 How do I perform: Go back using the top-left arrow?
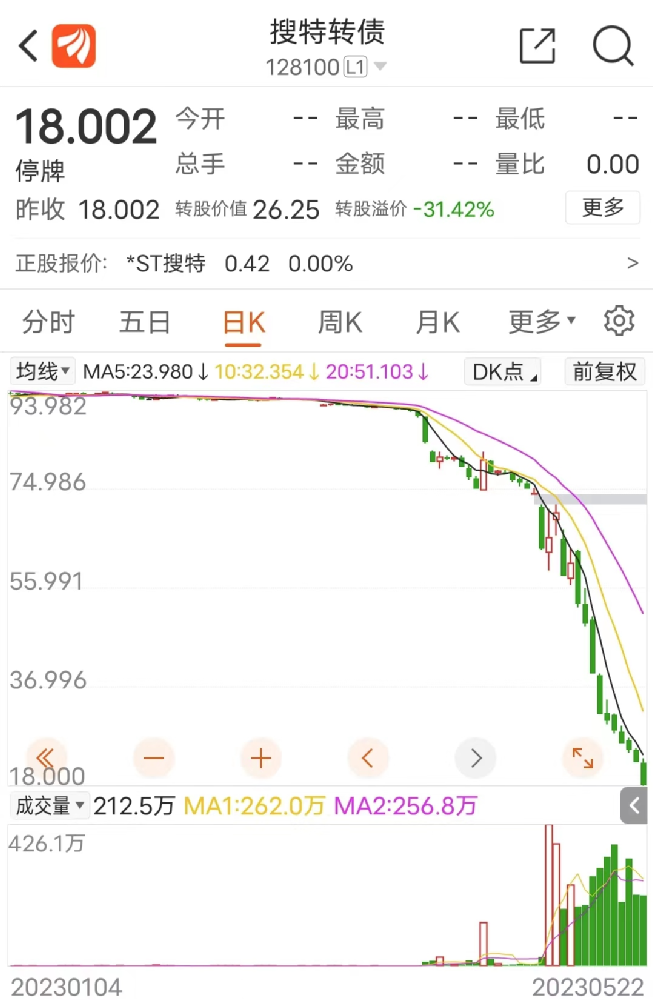point(28,46)
